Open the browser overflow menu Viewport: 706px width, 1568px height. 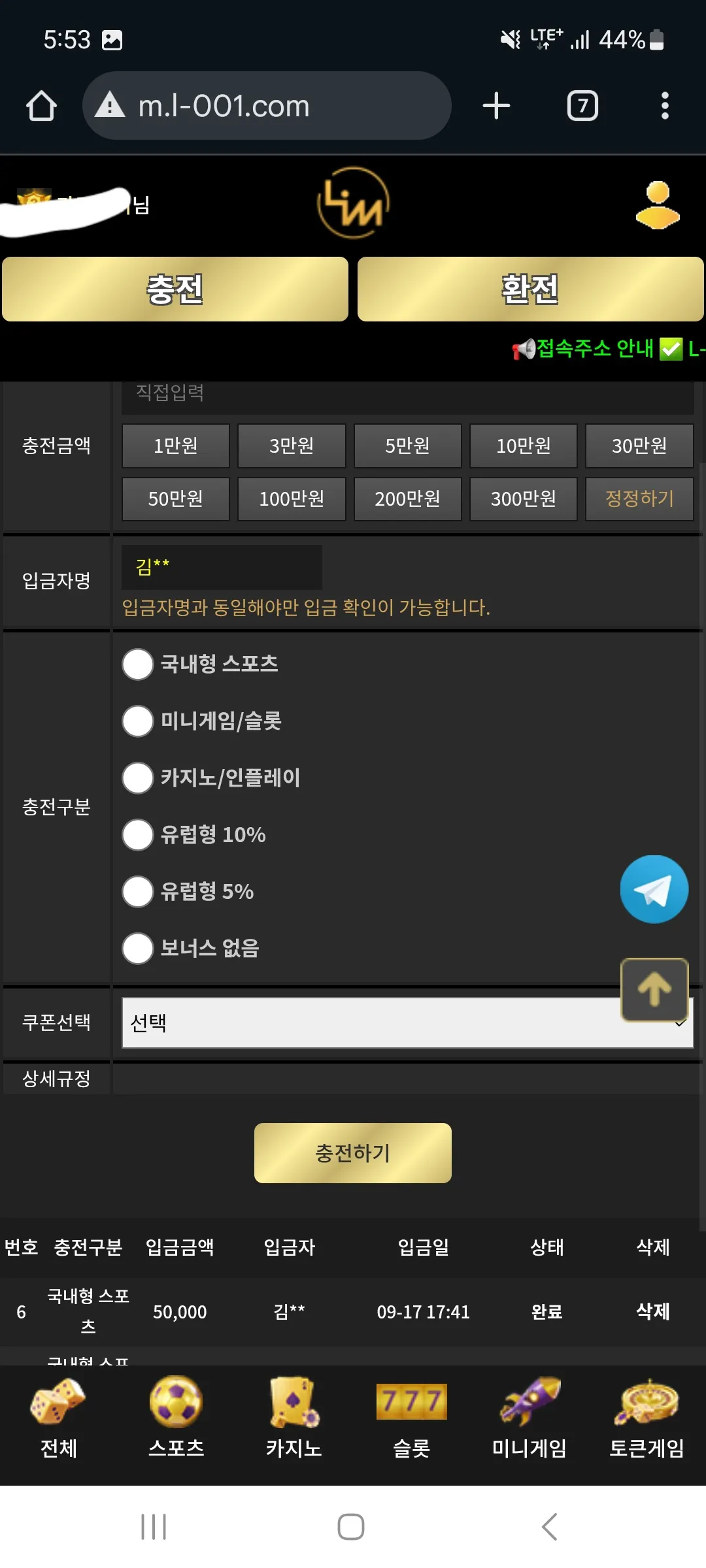tap(665, 106)
